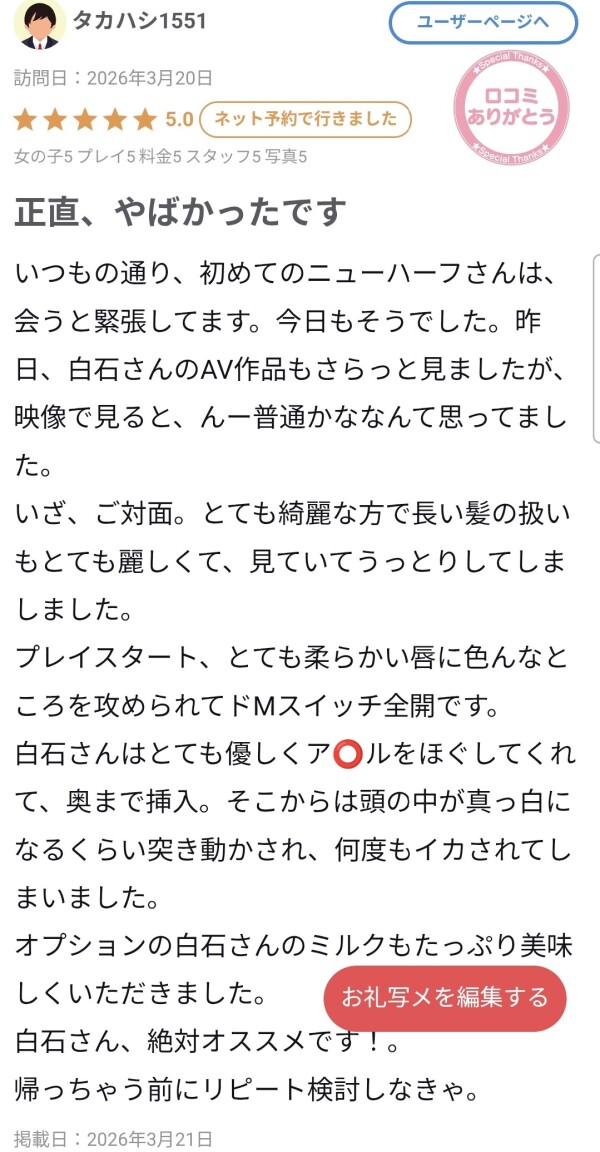600x1152 pixels.
Task: Open タカハシ1551's profile avatar
Action: coord(40,25)
